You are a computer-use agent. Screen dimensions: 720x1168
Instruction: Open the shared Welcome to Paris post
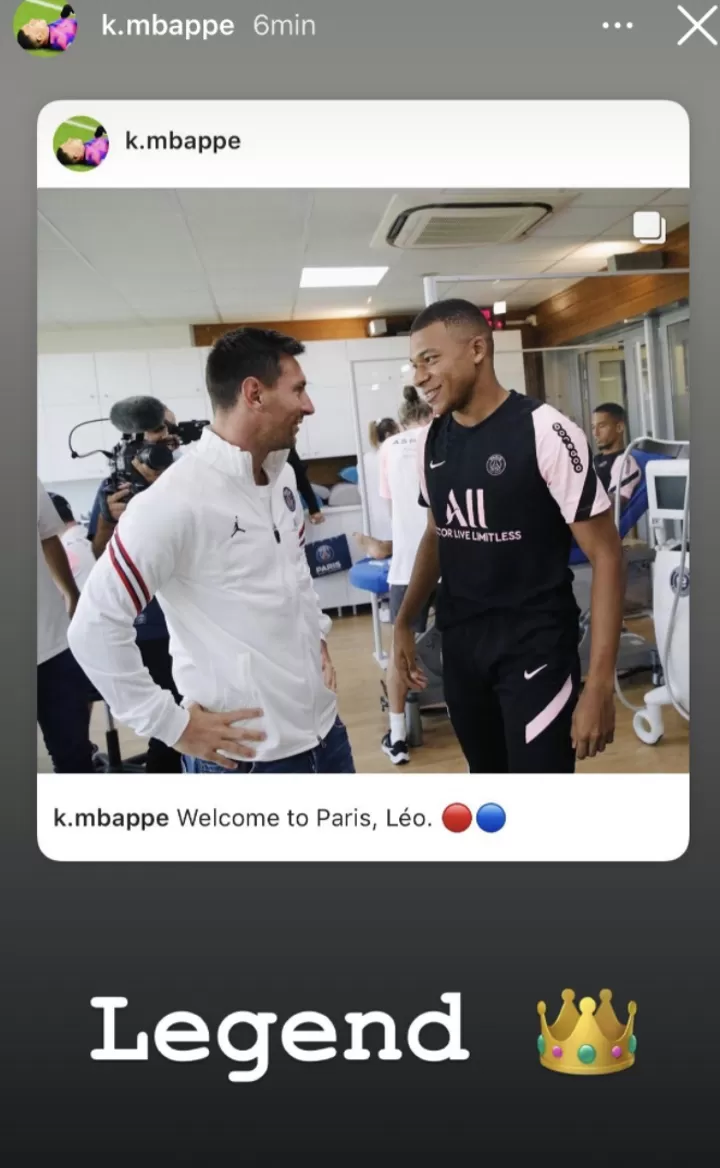point(363,480)
